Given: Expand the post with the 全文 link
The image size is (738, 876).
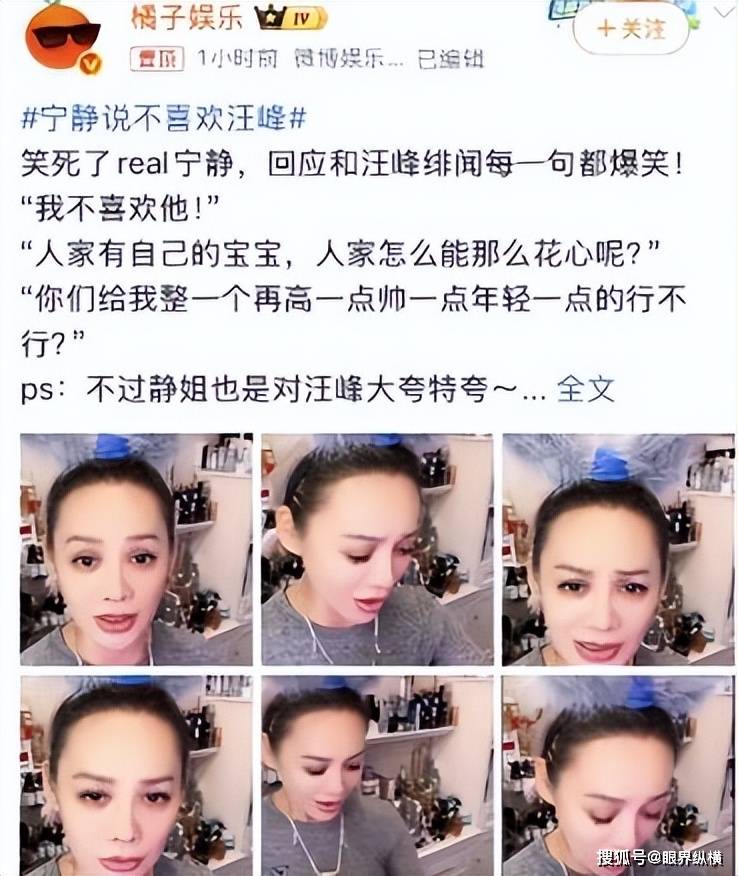Looking at the screenshot, I should coord(585,387).
